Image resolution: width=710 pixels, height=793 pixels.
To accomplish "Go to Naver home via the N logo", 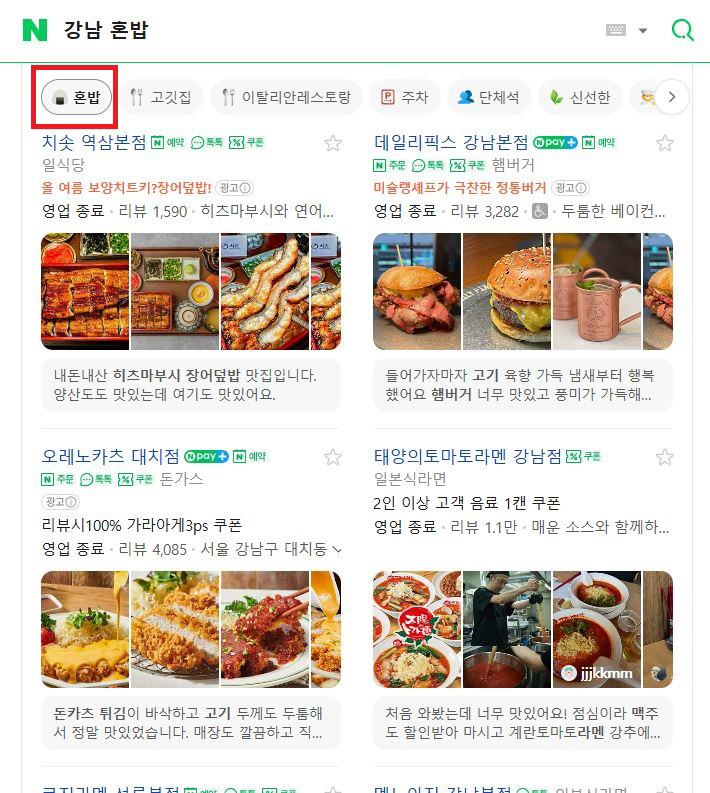I will (x=35, y=30).
